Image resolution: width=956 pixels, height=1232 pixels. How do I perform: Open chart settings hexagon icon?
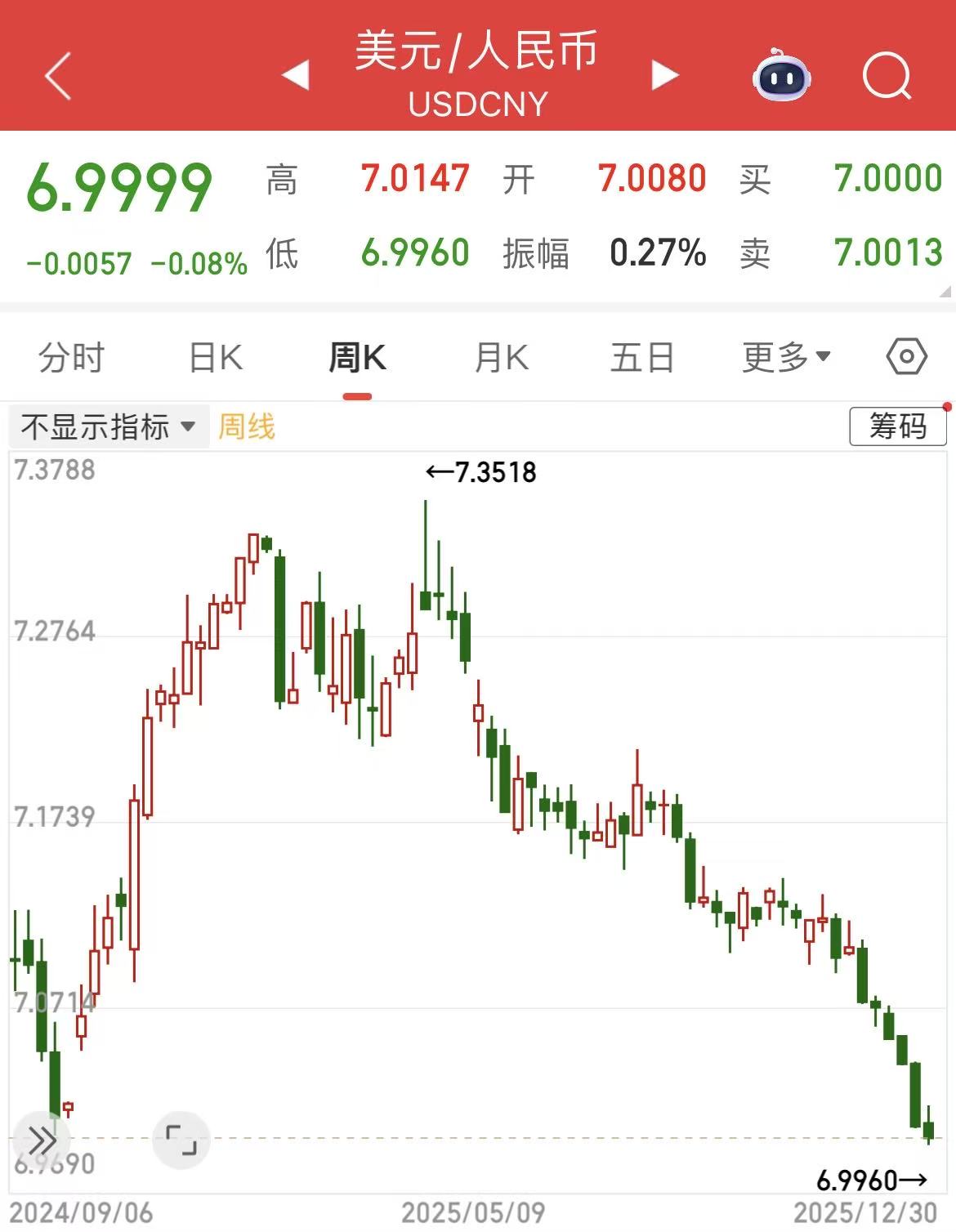pos(906,357)
